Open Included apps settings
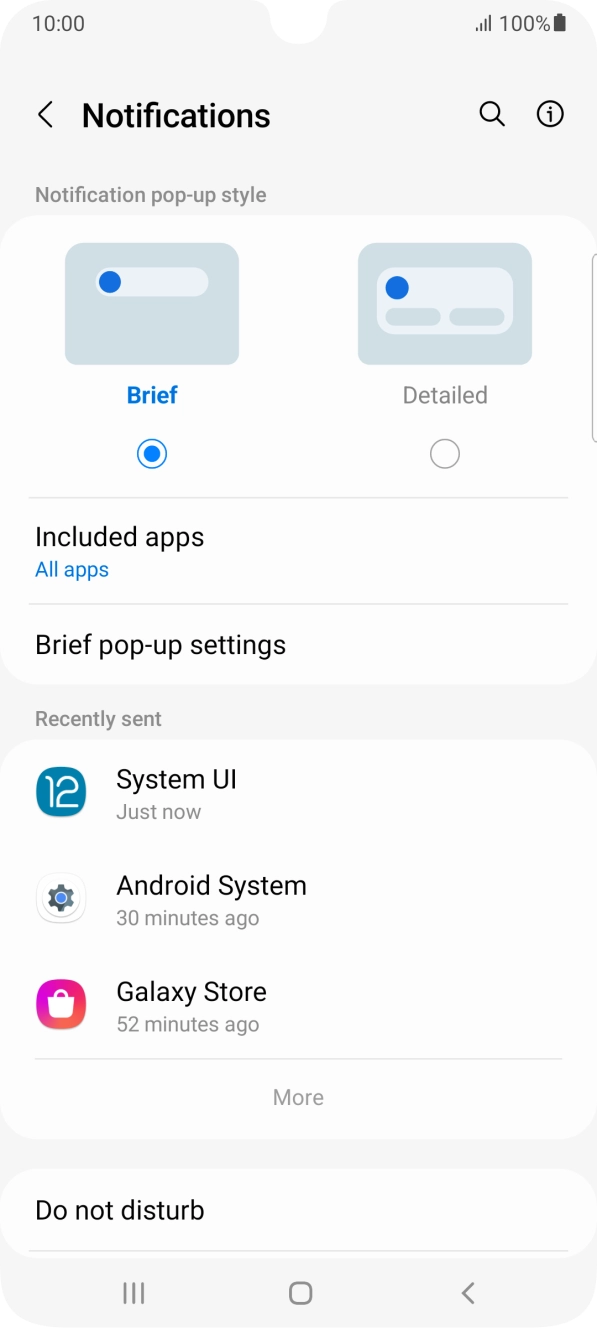This screenshot has height=1328, width=597. pyautogui.click(x=298, y=551)
